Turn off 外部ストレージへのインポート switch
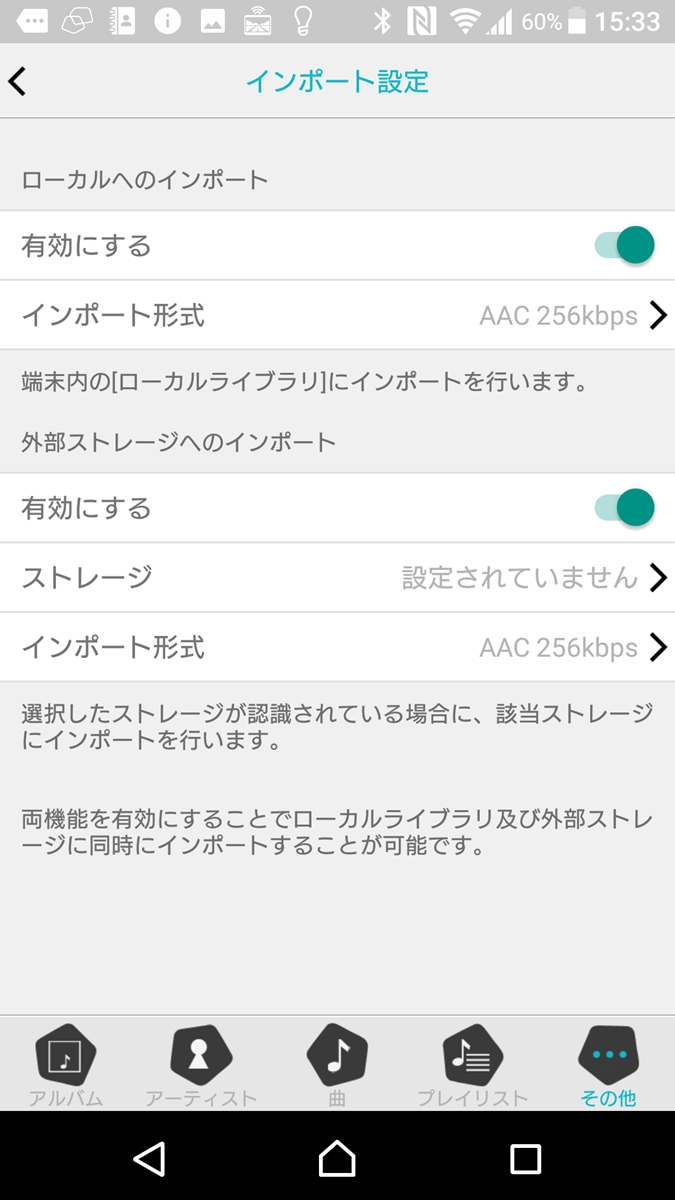The width and height of the screenshot is (675, 1200). click(625, 508)
